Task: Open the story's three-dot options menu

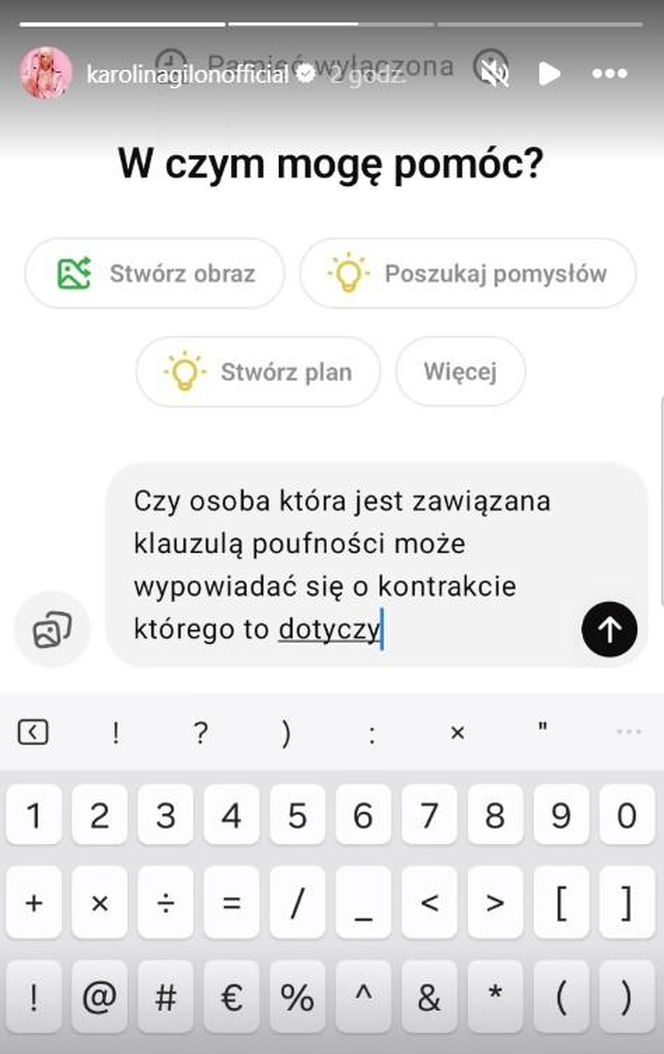Action: pyautogui.click(x=609, y=73)
